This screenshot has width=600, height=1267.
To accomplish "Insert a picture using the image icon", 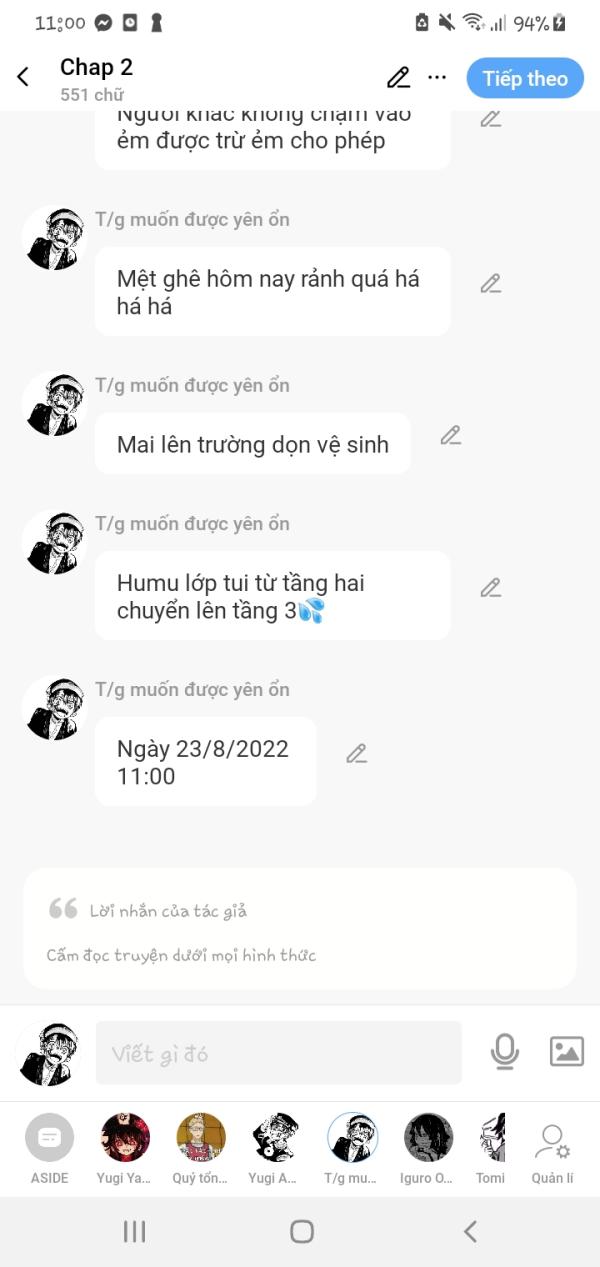I will pyautogui.click(x=567, y=1052).
